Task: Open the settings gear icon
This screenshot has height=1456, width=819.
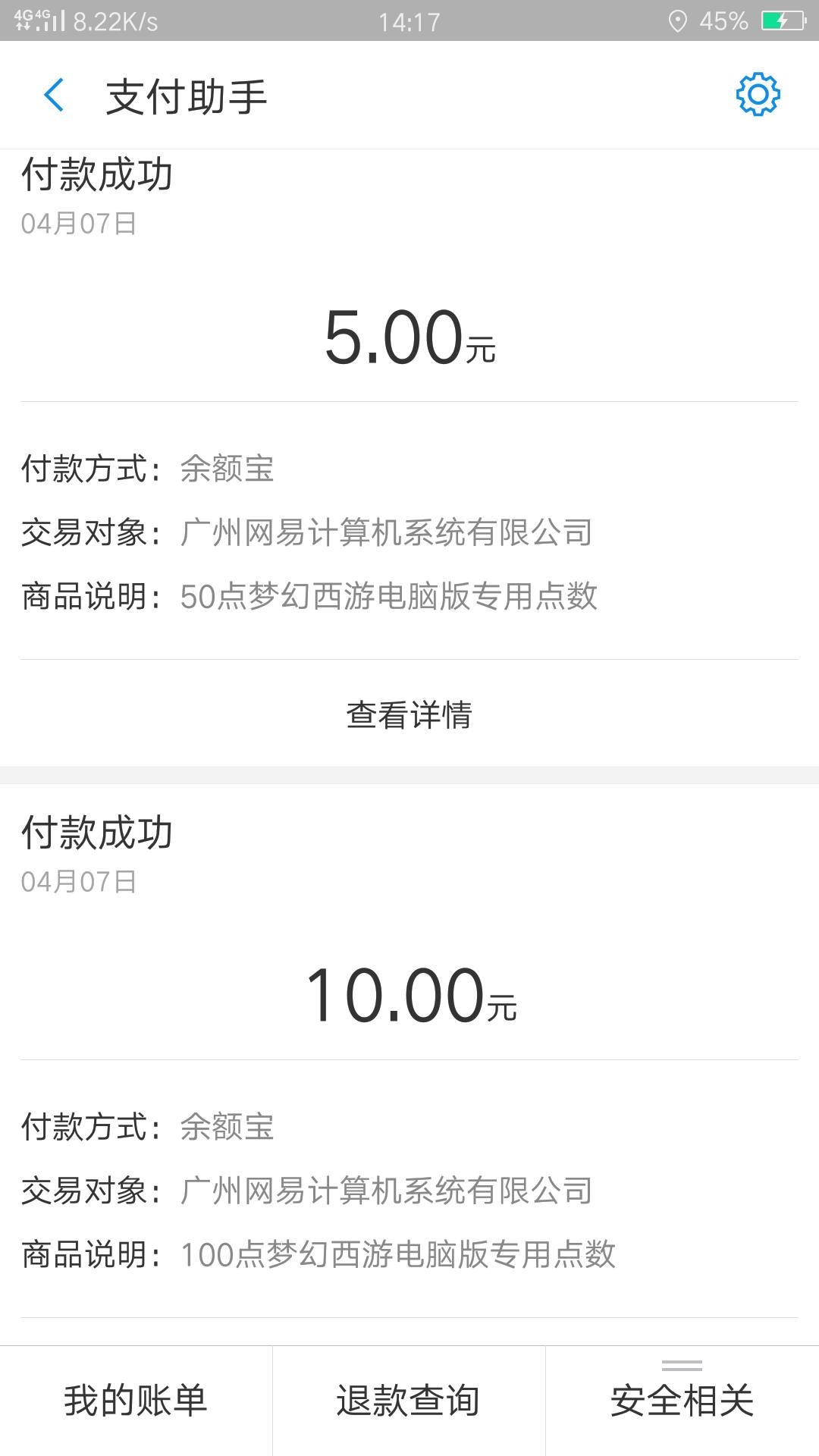Action: (x=758, y=95)
